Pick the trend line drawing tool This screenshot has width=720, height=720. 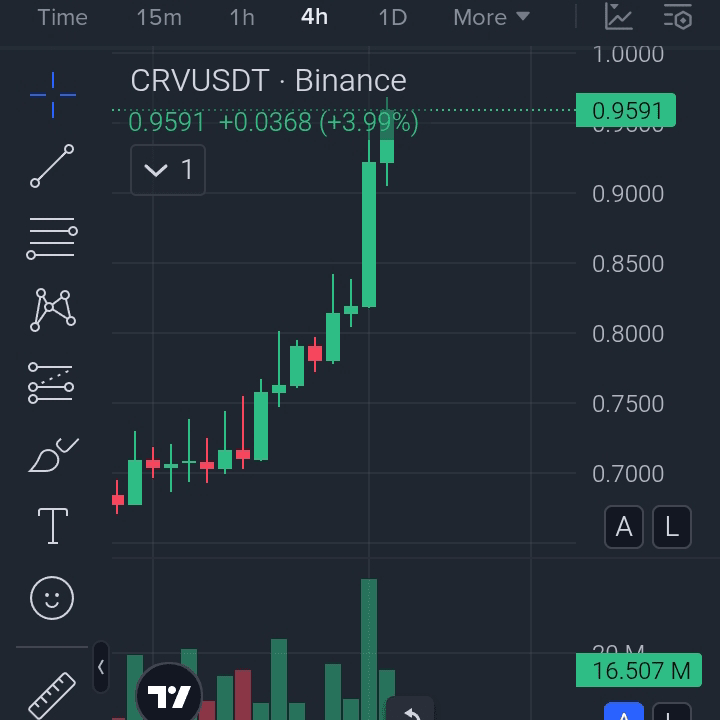(x=53, y=166)
